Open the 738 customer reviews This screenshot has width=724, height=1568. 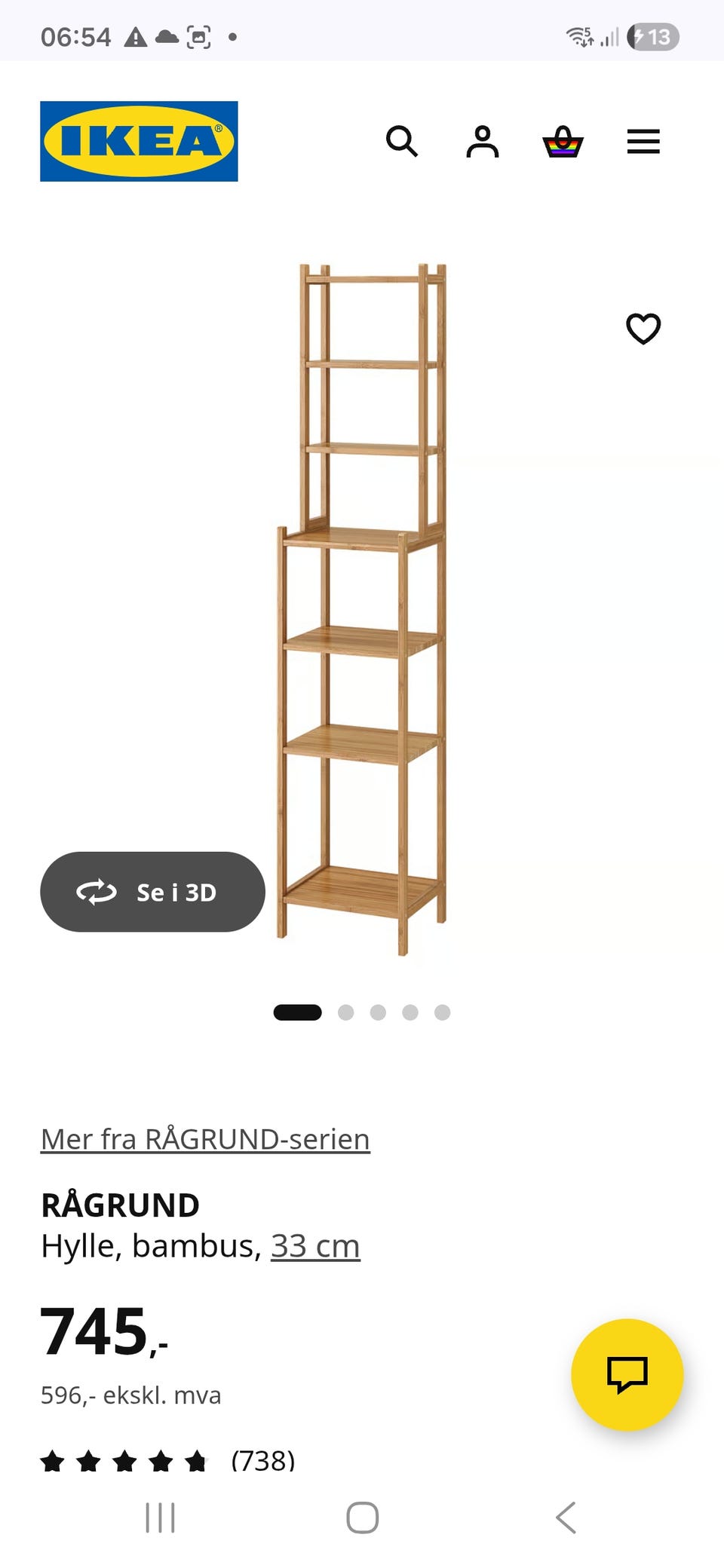(263, 1459)
